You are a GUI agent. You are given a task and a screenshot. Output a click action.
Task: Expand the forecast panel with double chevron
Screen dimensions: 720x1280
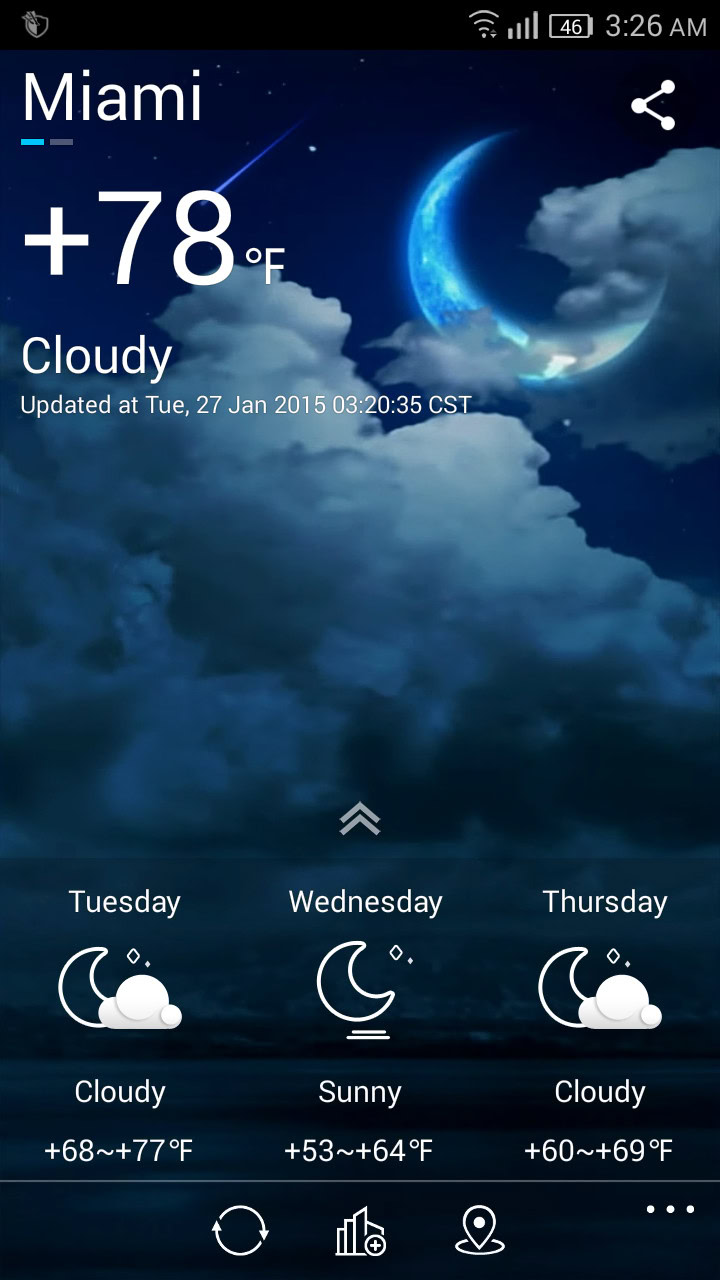(360, 819)
